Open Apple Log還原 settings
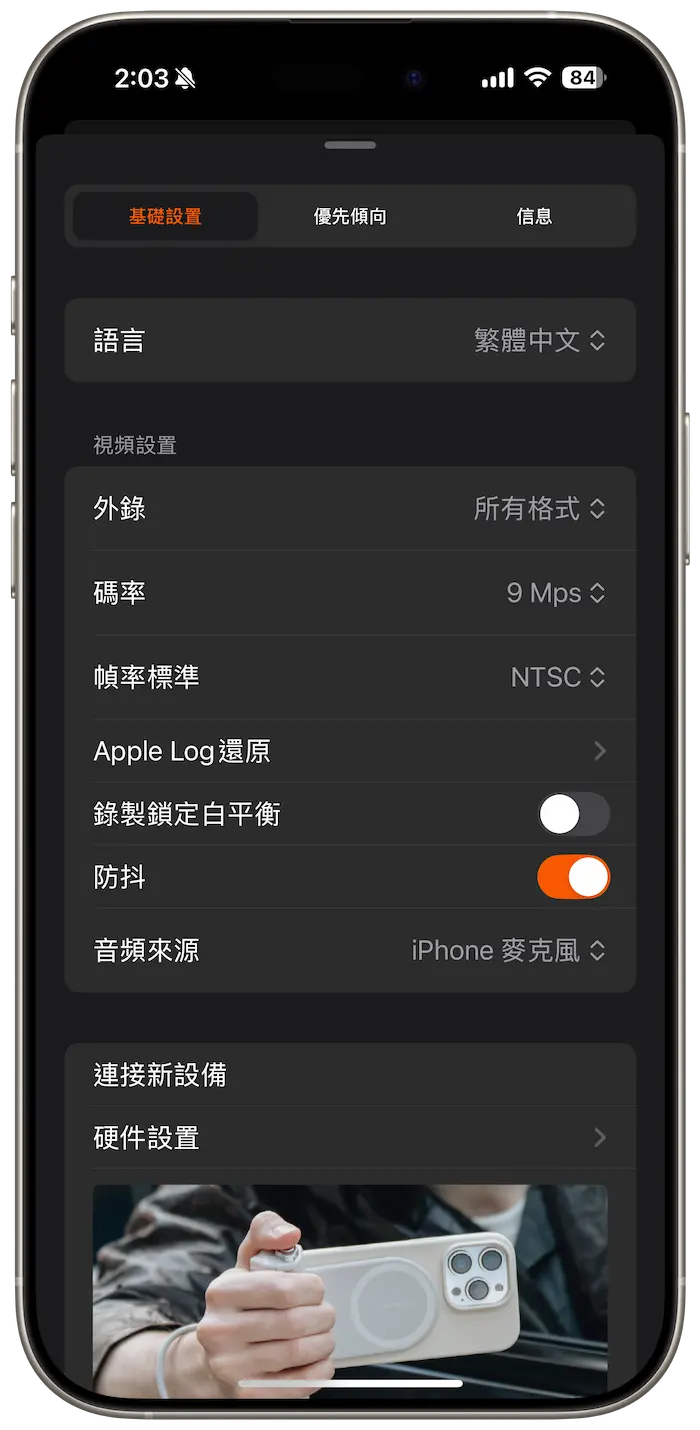This screenshot has width=700, height=1430. coord(350,751)
